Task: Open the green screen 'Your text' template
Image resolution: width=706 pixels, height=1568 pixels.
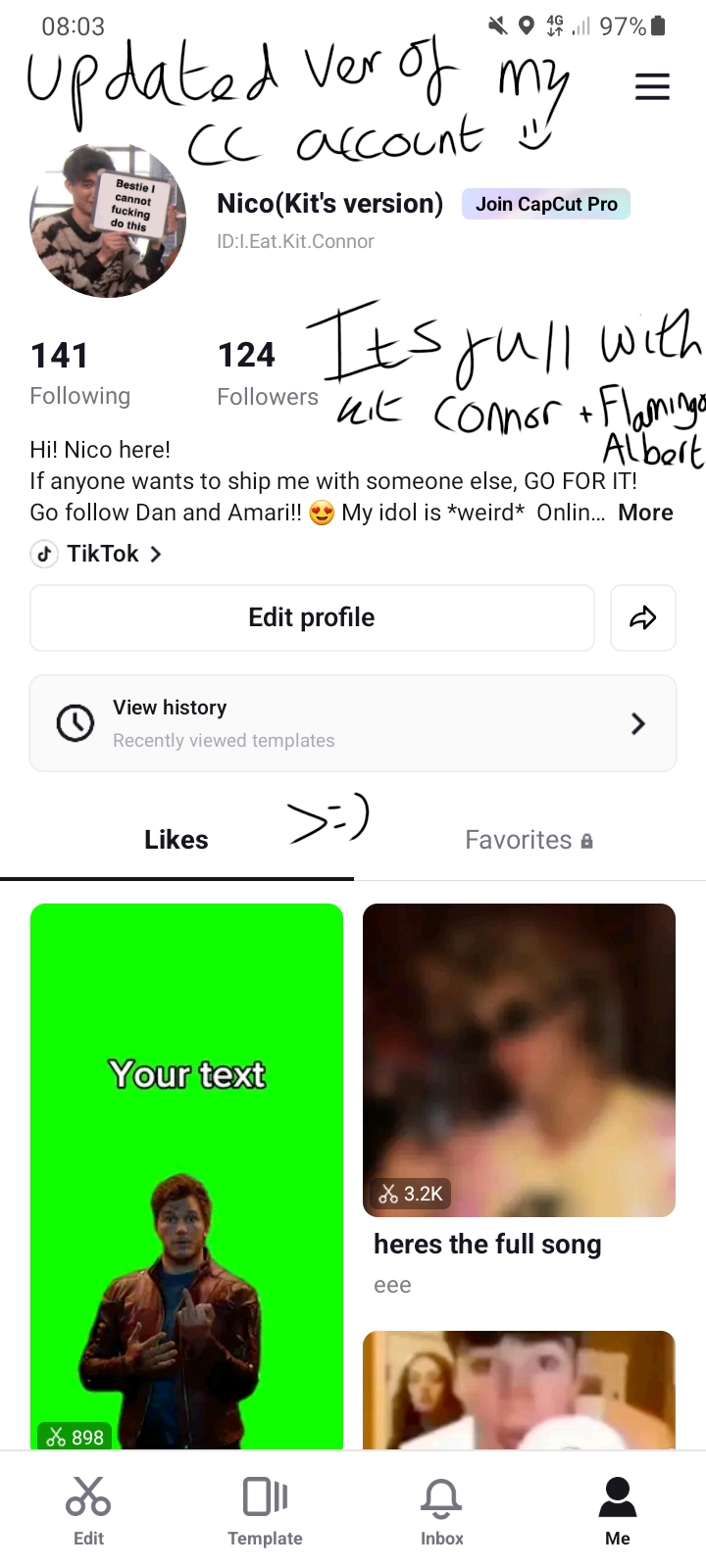Action: pyautogui.click(x=186, y=1176)
